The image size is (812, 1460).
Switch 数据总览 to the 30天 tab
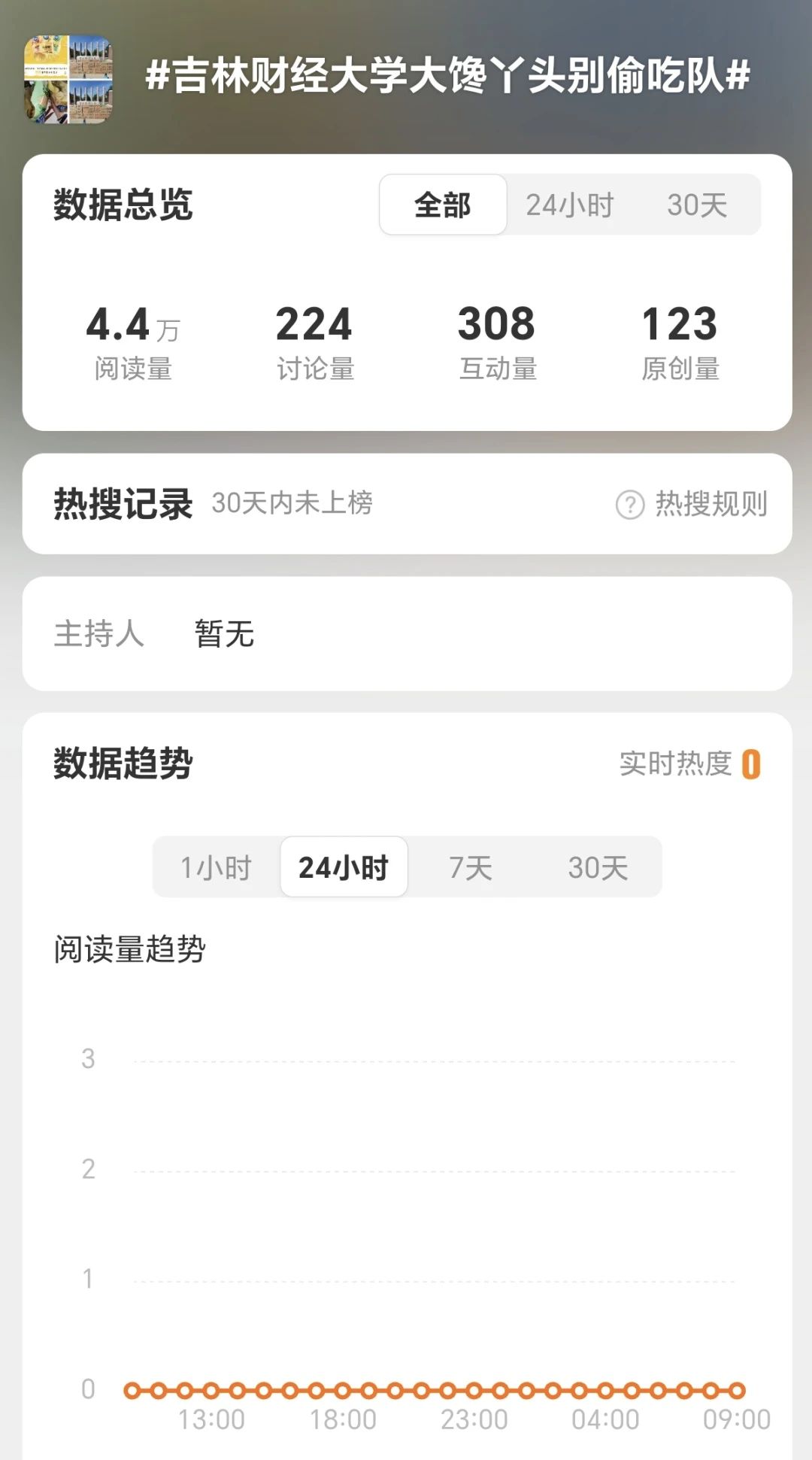coord(697,205)
